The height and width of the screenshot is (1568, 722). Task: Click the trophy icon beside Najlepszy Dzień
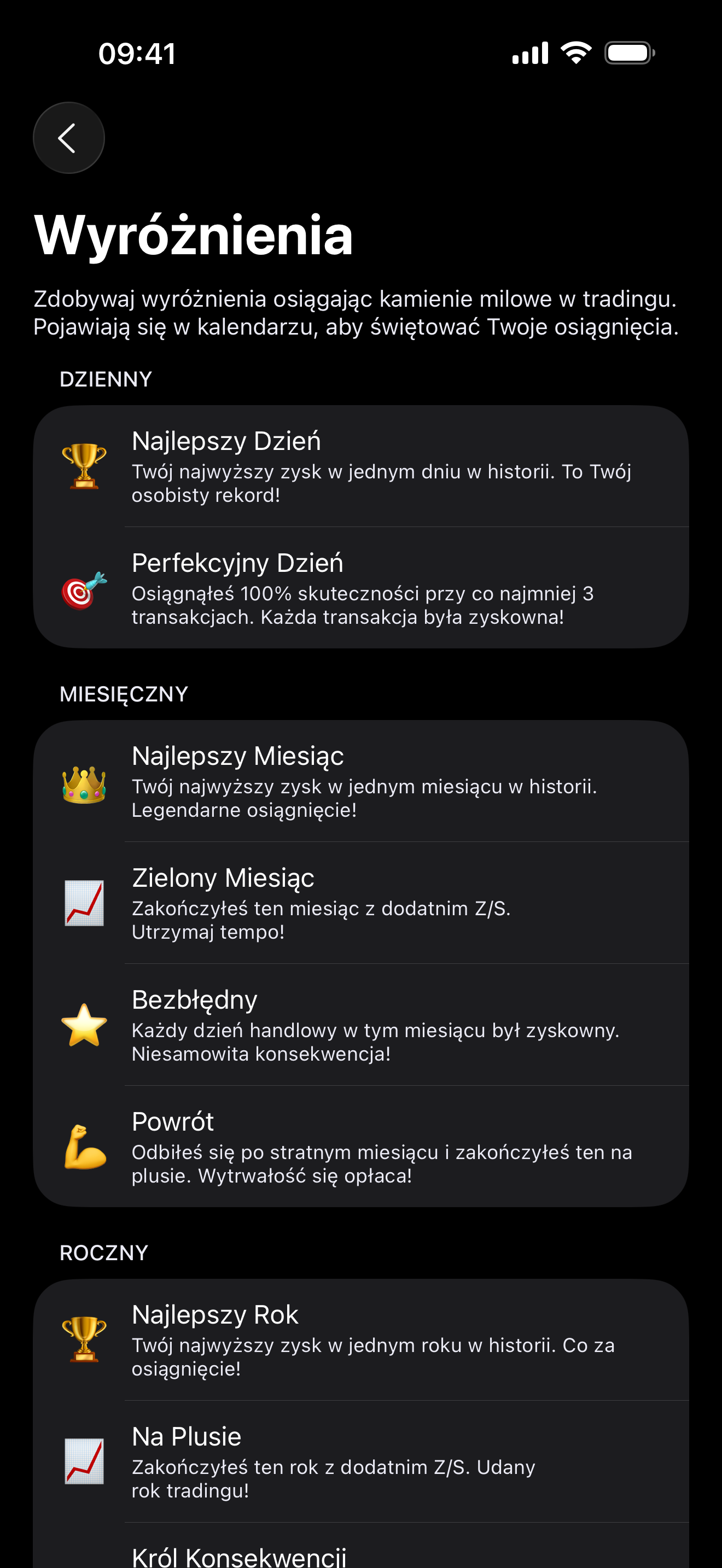click(x=84, y=467)
